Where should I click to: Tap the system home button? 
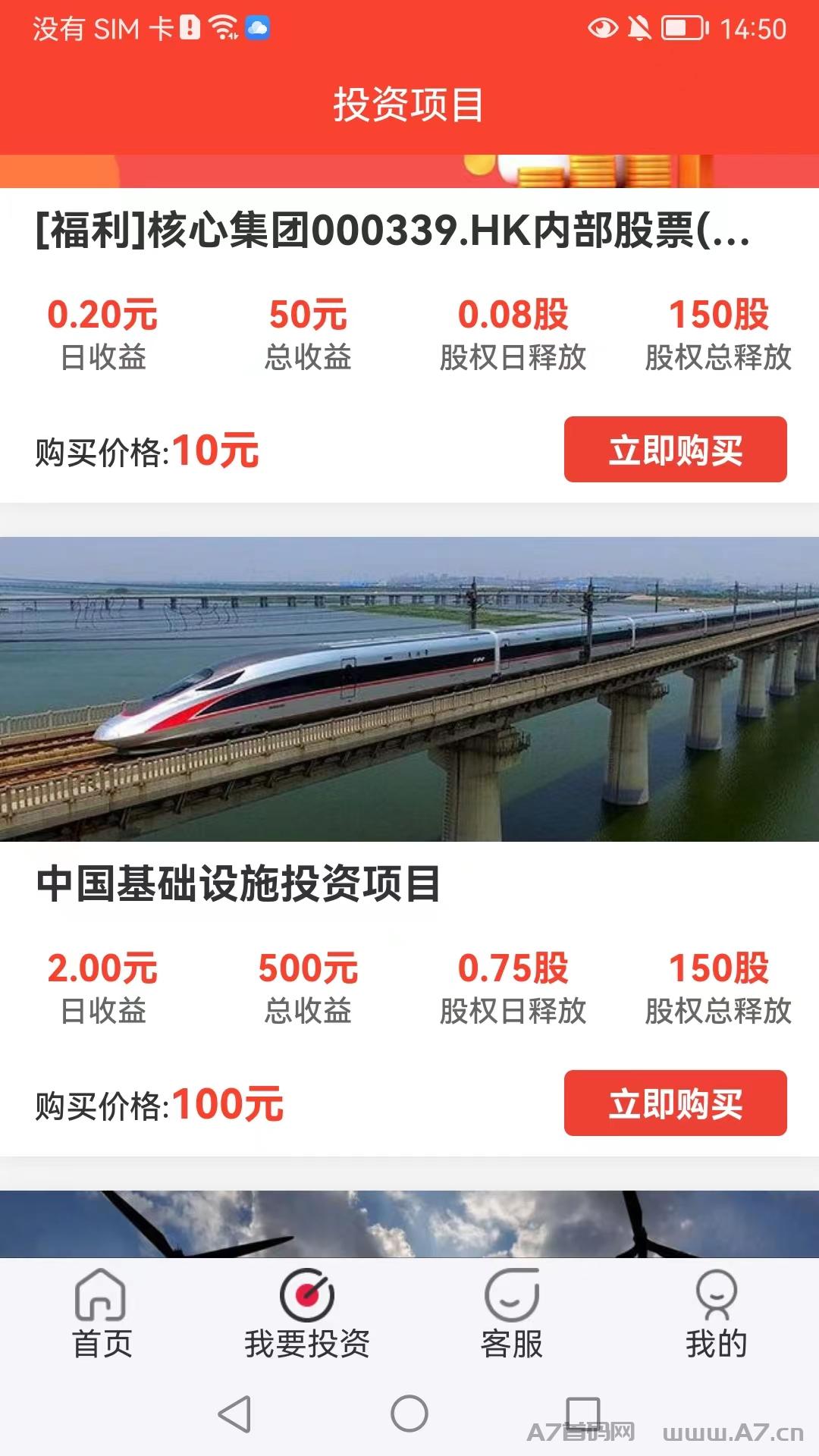[x=409, y=1414]
